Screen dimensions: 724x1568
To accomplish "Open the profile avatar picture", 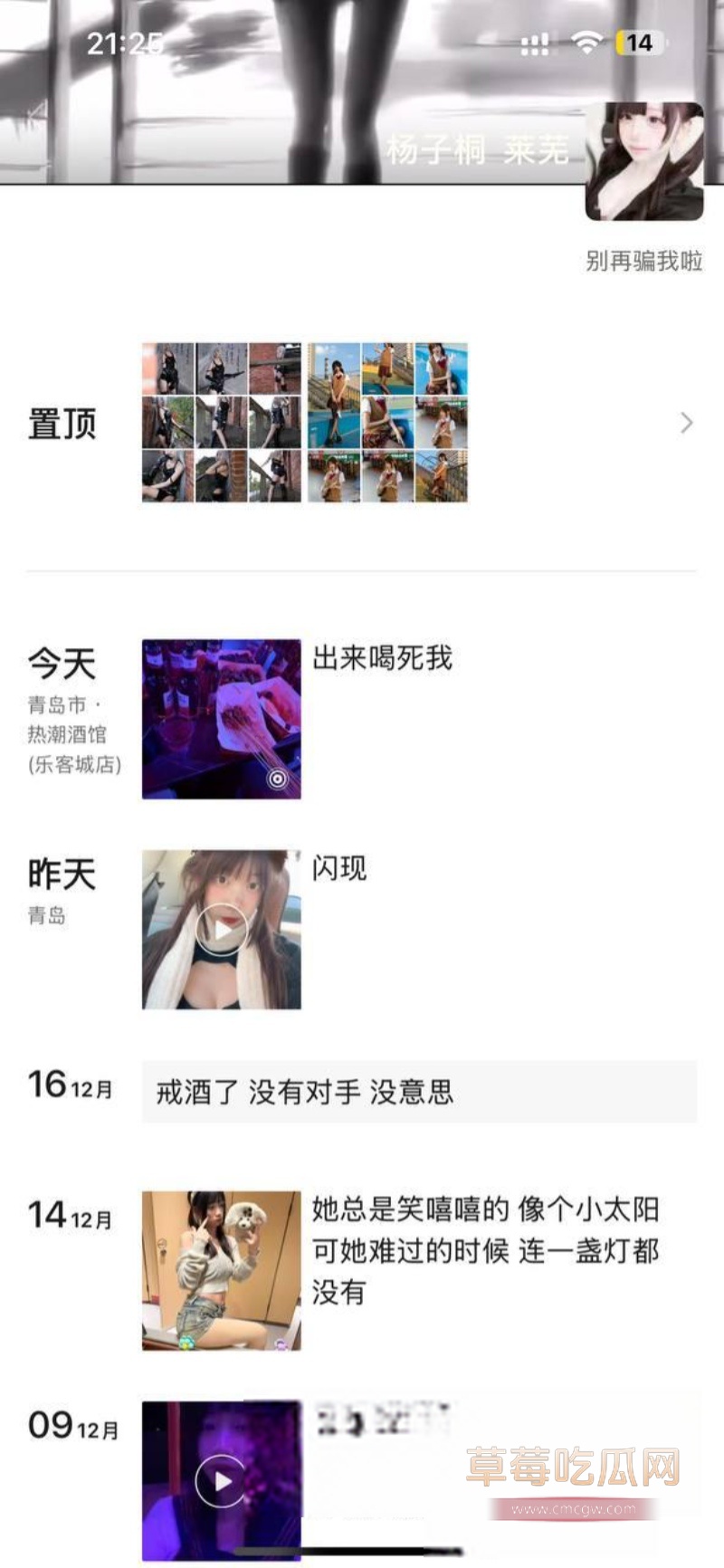I will [x=643, y=161].
